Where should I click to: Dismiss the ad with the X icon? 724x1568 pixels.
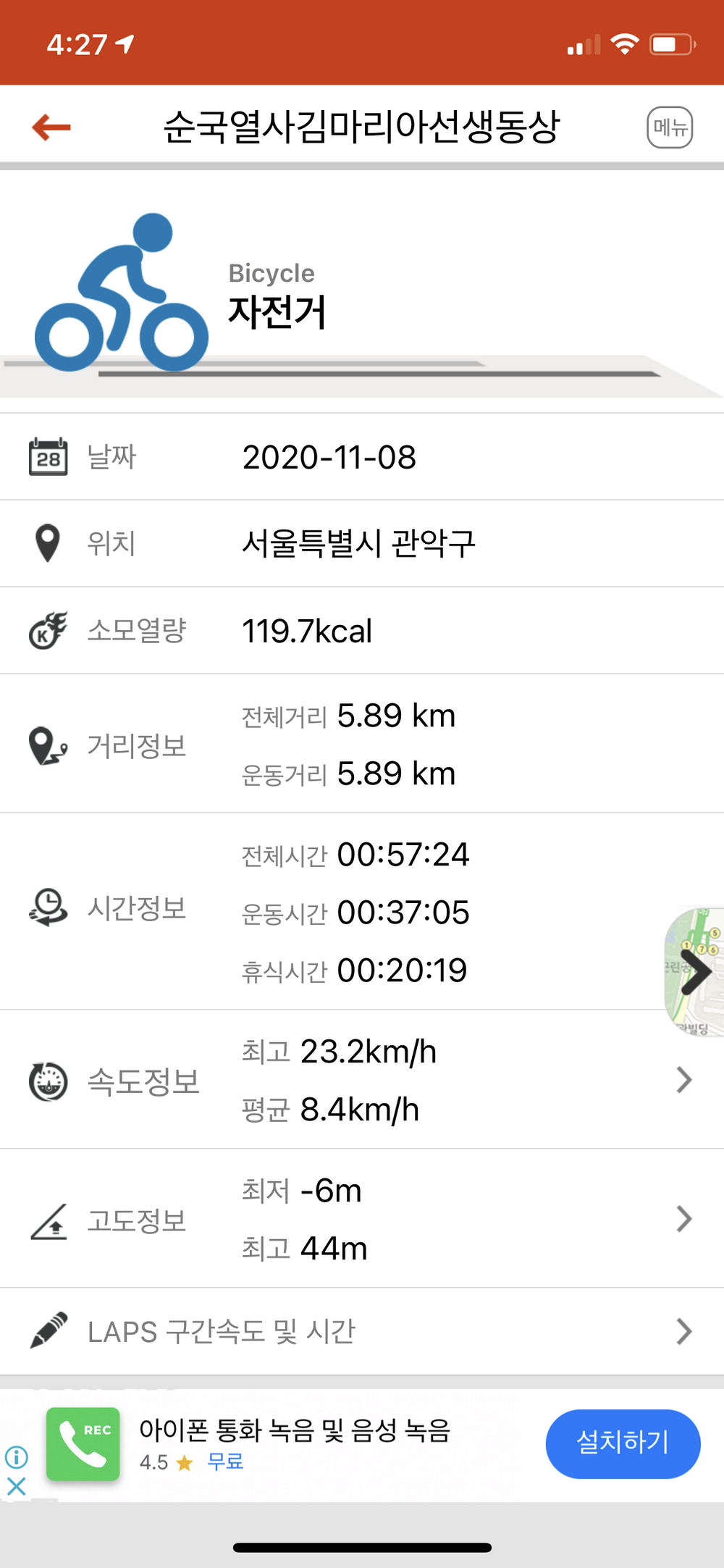point(16,1487)
